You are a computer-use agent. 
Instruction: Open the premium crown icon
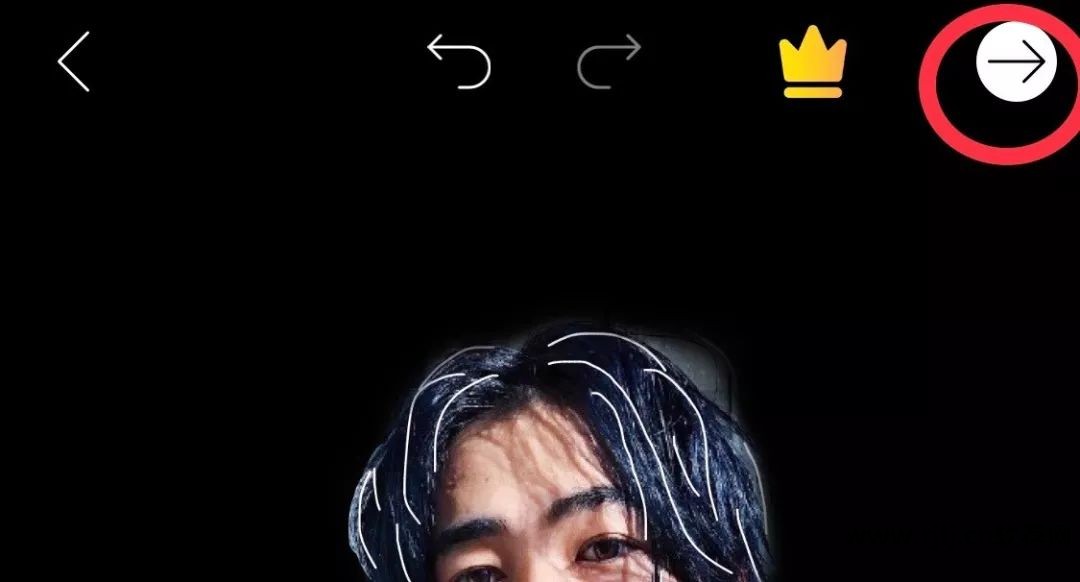coord(813,62)
